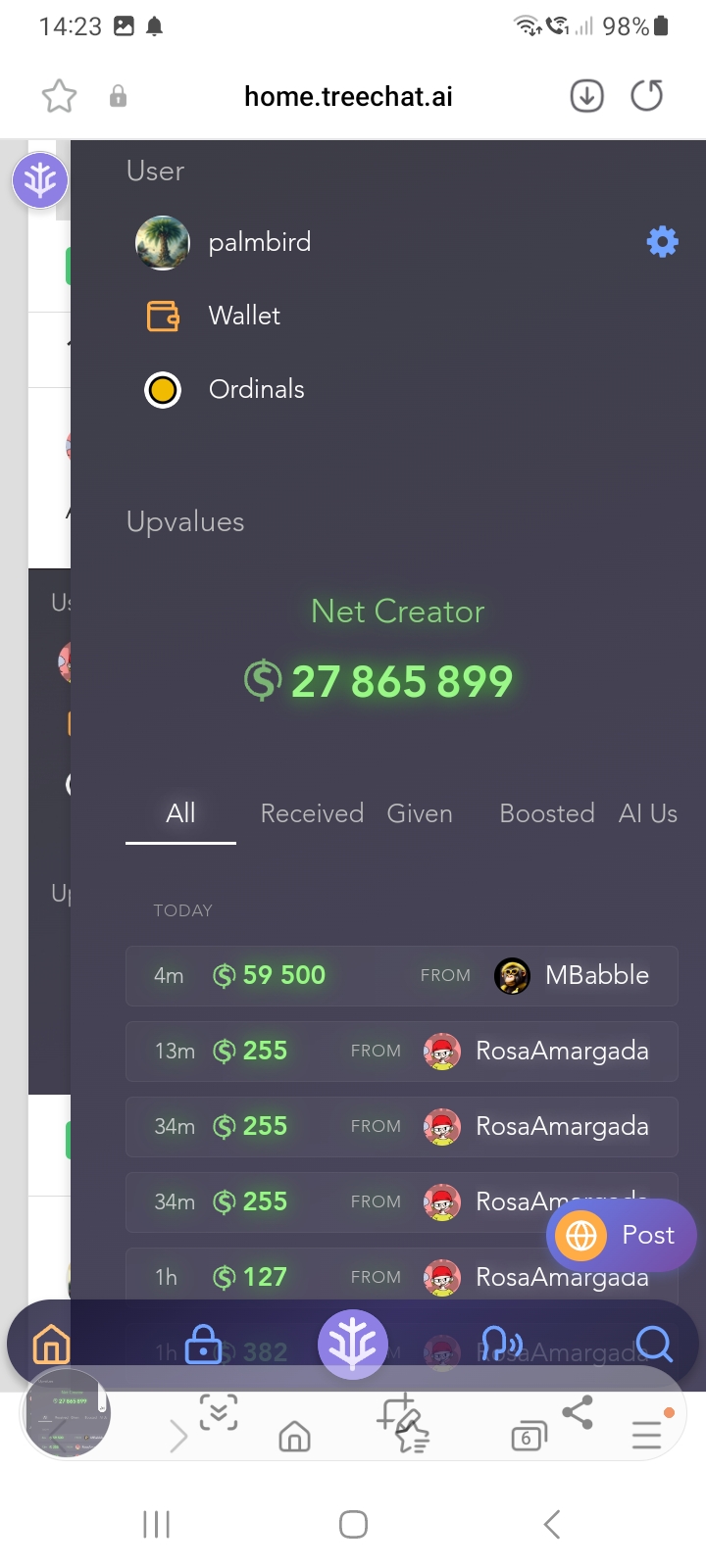
Task: Open the lock icon in bottom bar
Action: [203, 1344]
